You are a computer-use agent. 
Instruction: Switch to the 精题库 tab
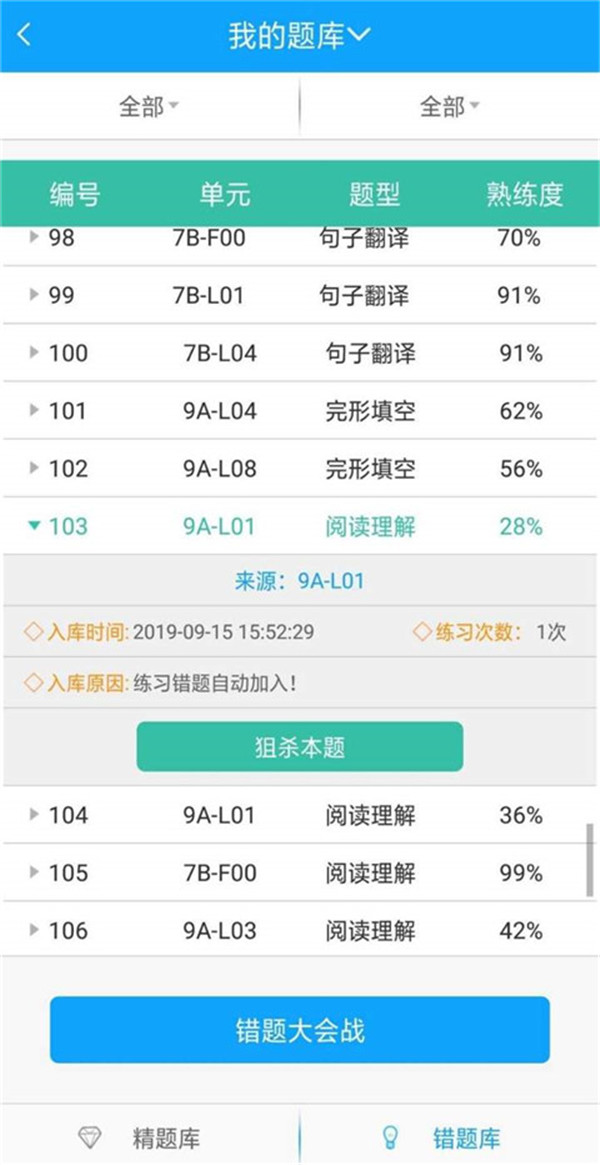coord(150,1137)
